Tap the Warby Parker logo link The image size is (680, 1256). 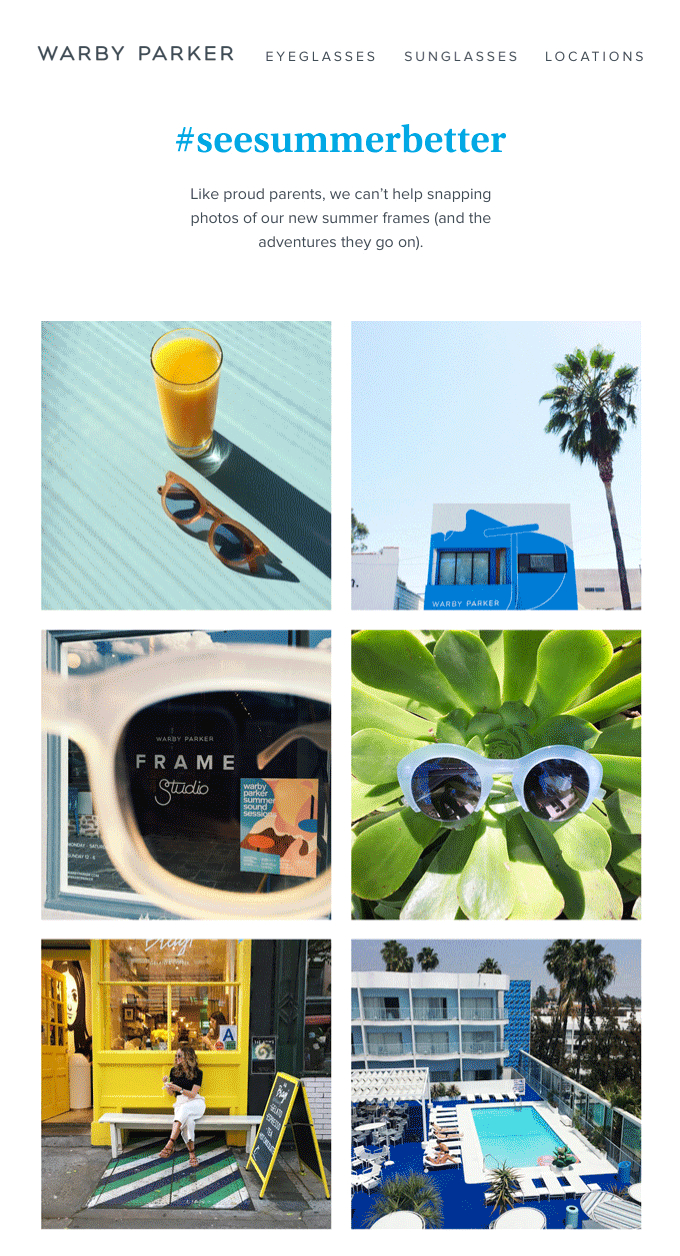click(136, 54)
